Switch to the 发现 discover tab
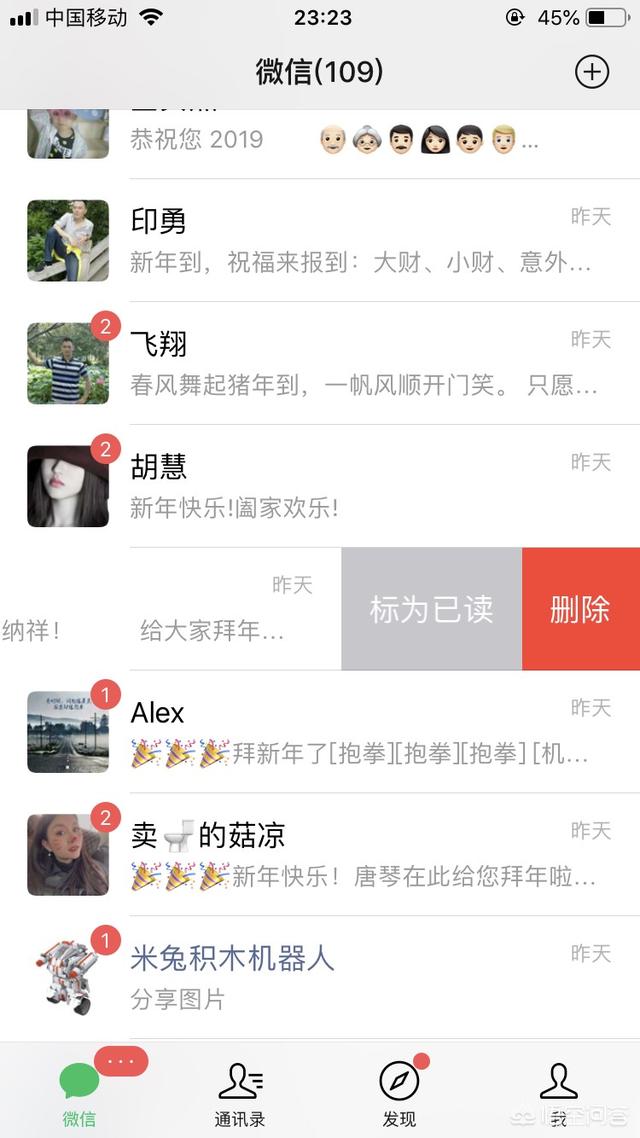The image size is (640, 1138). coord(399,1092)
